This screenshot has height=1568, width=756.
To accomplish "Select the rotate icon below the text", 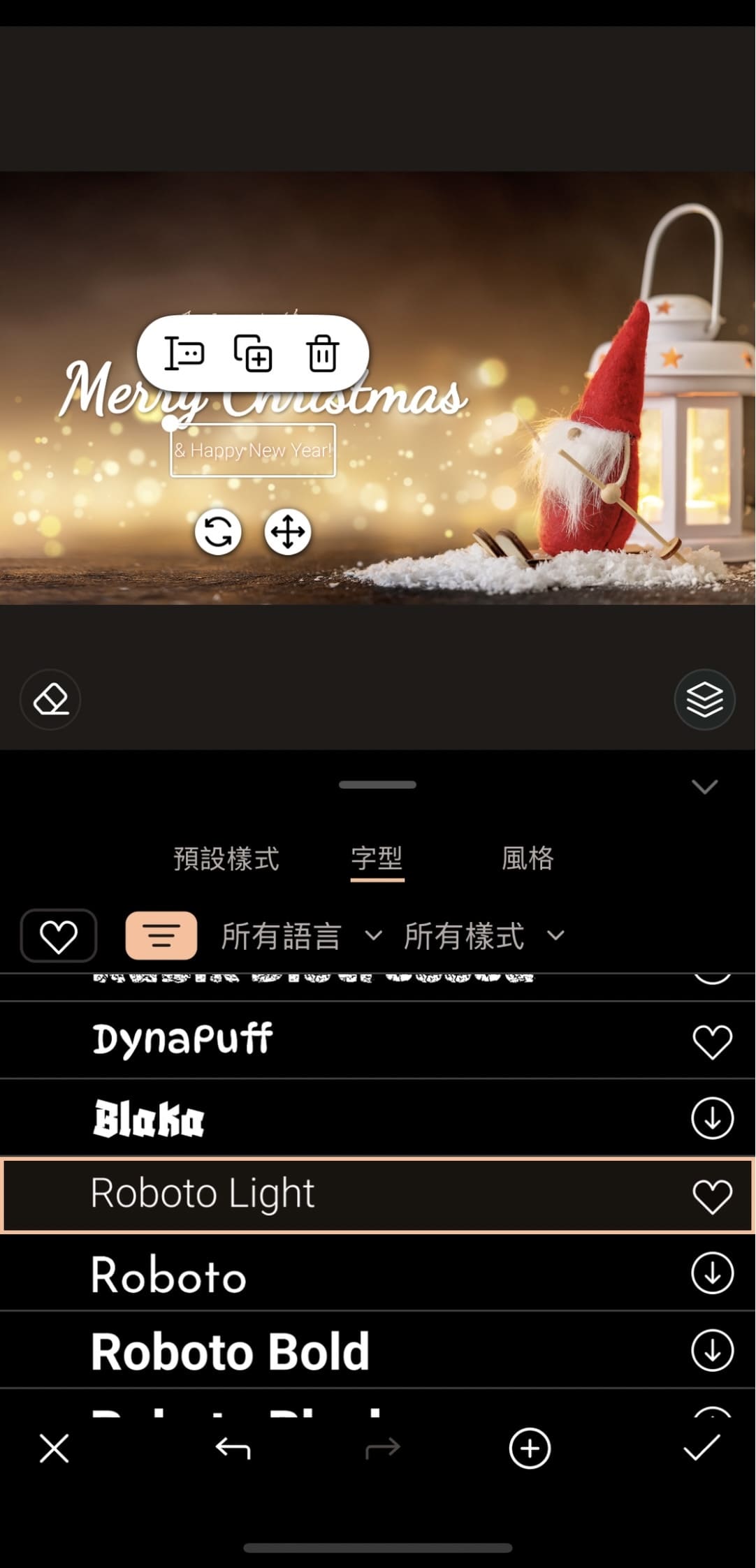I will [219, 532].
